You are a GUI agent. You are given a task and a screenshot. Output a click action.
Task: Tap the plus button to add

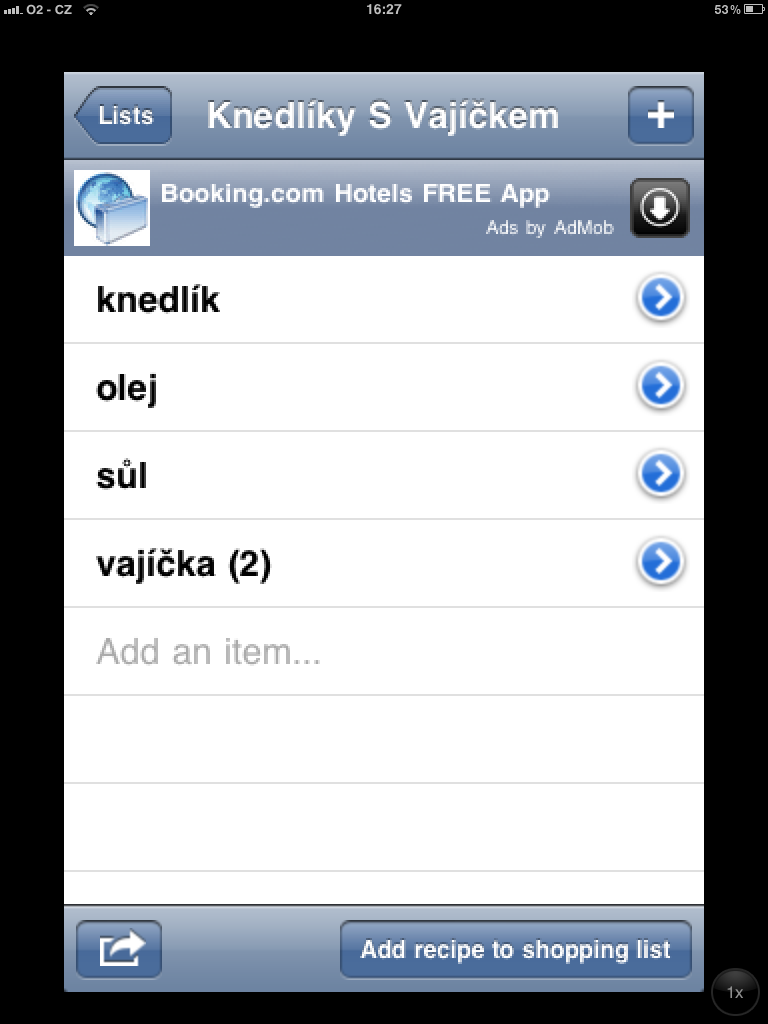tap(660, 116)
